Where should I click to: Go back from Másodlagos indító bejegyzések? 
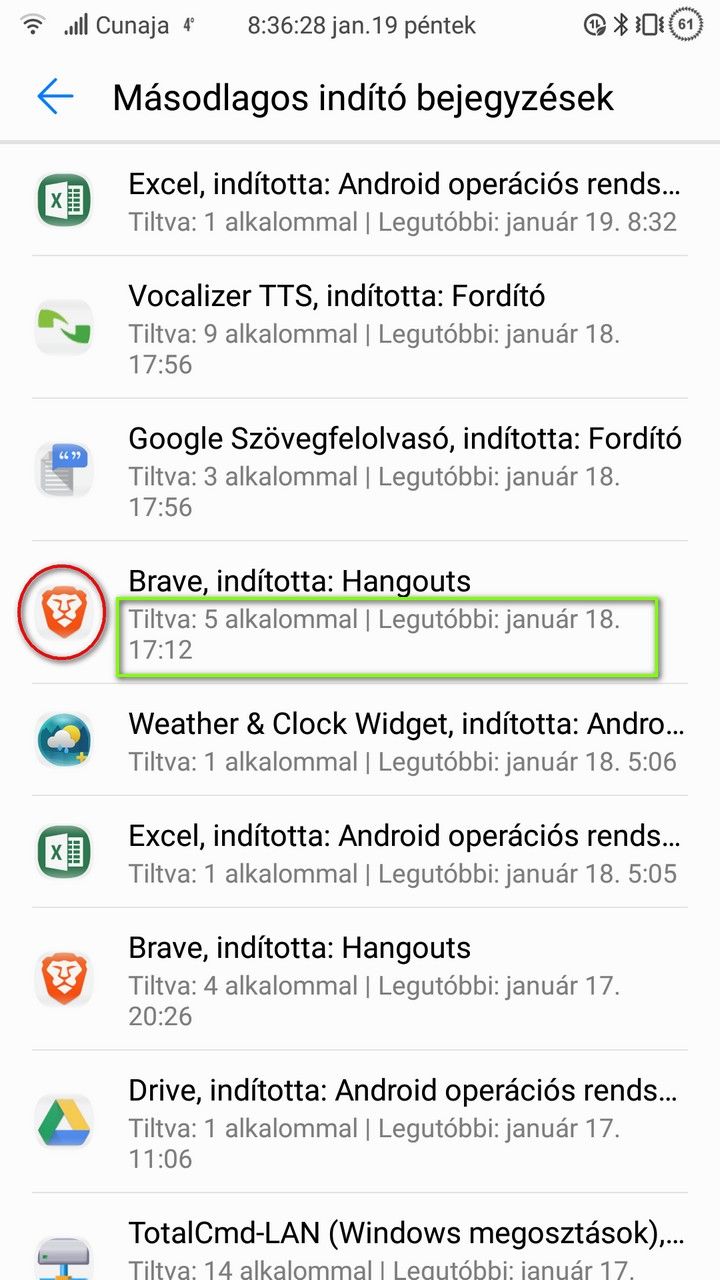click(x=55, y=97)
